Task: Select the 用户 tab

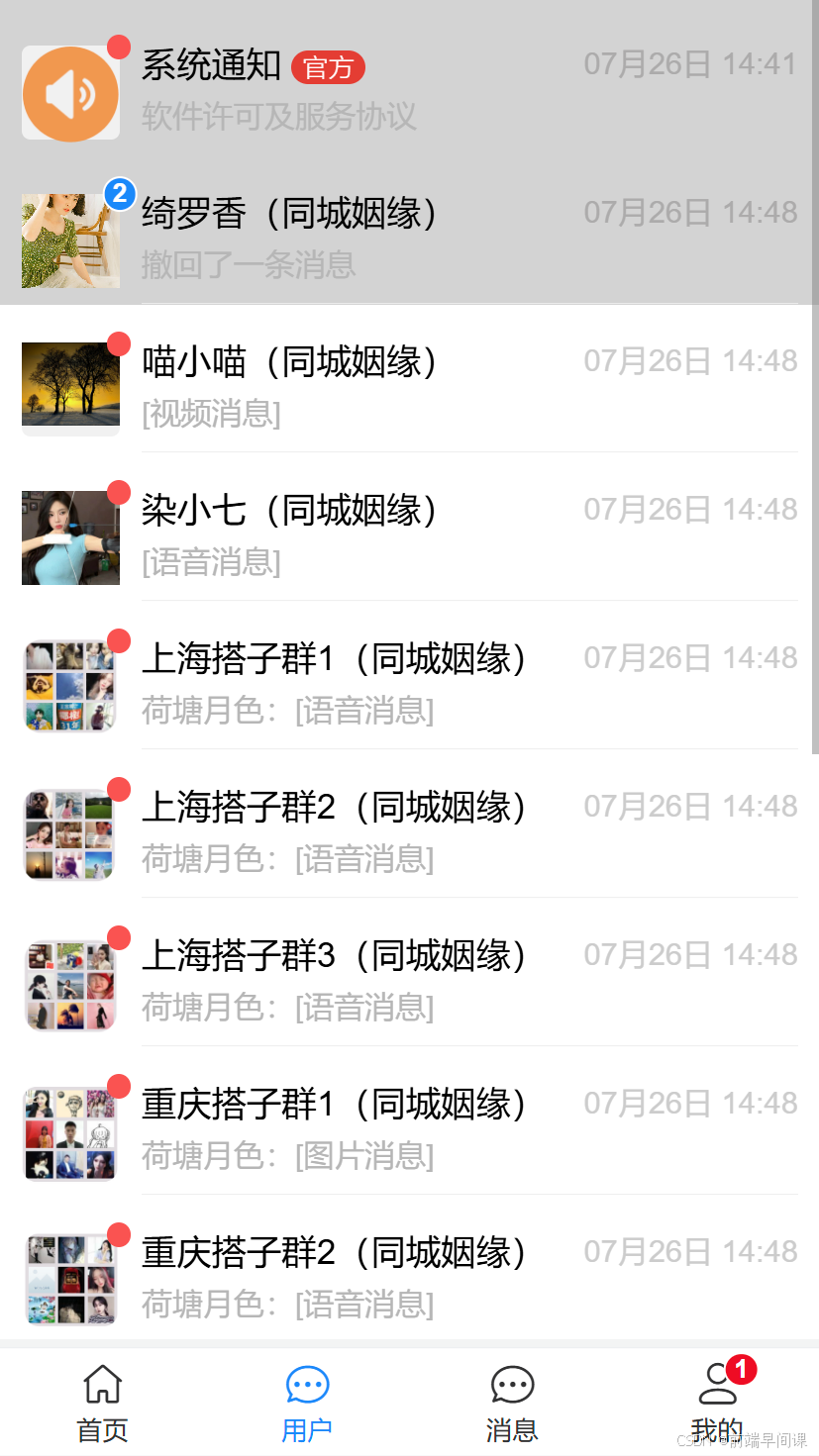Action: pyautogui.click(x=307, y=1403)
